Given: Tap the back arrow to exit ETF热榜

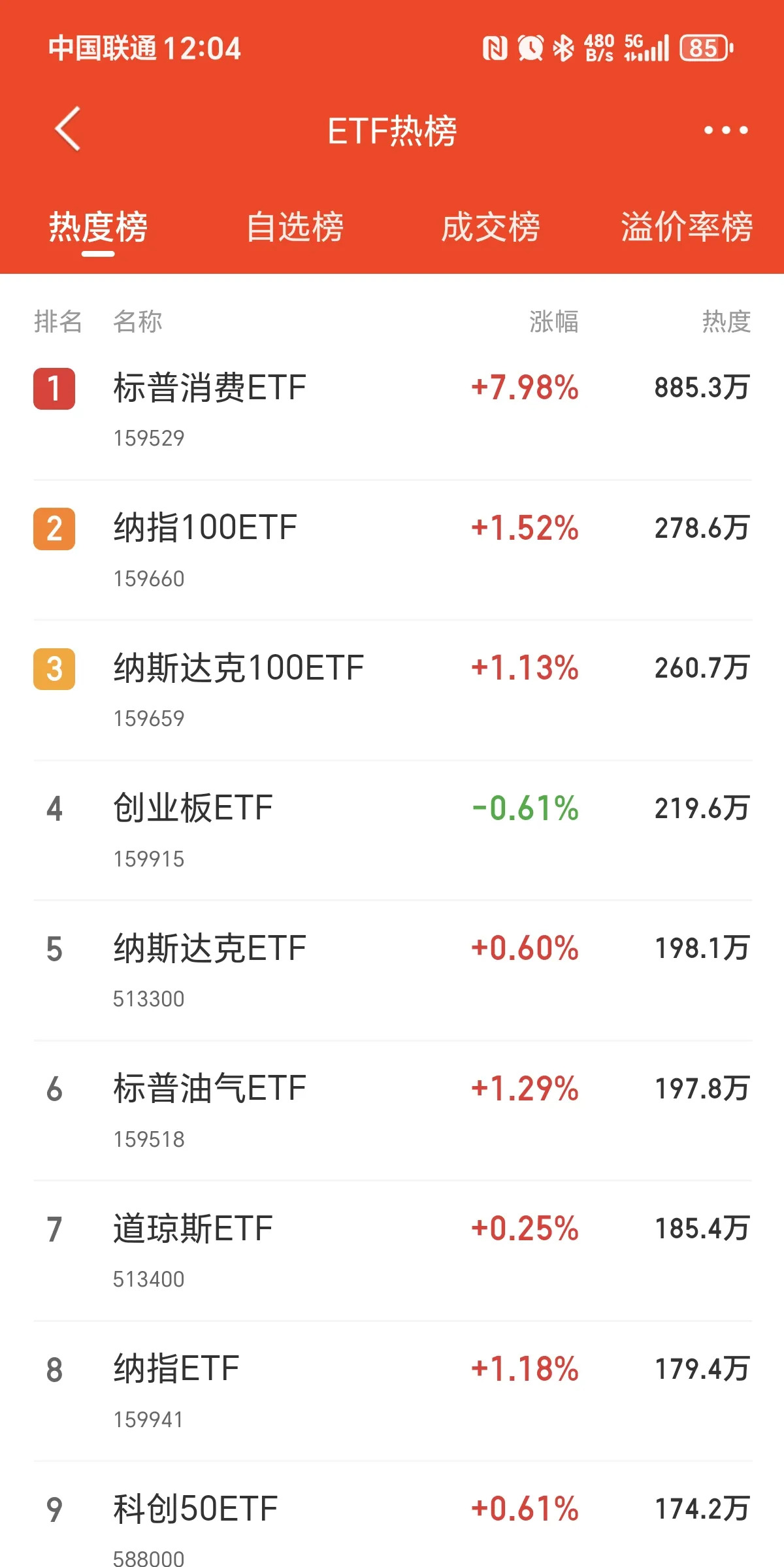Looking at the screenshot, I should click(65, 129).
